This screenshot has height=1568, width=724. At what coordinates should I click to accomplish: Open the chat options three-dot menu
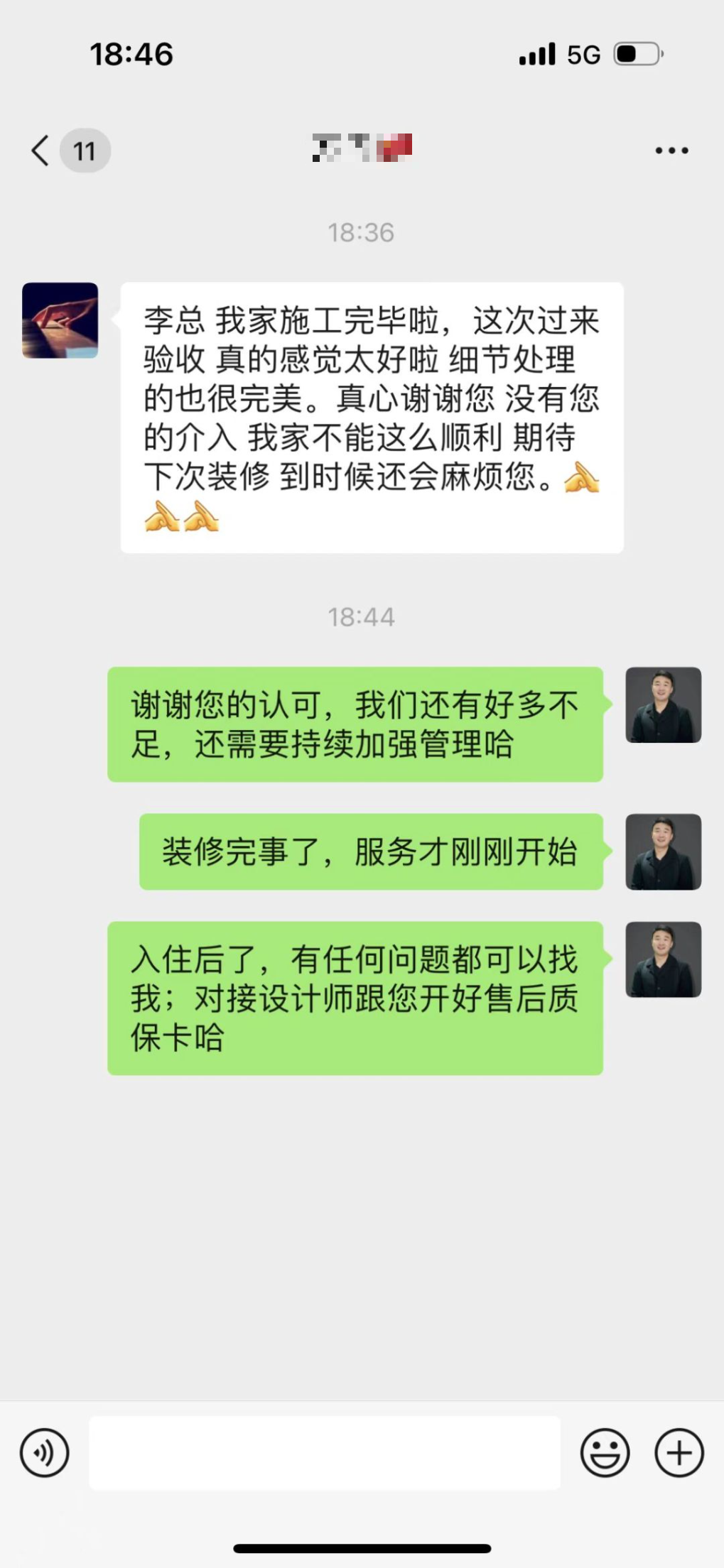[671, 151]
